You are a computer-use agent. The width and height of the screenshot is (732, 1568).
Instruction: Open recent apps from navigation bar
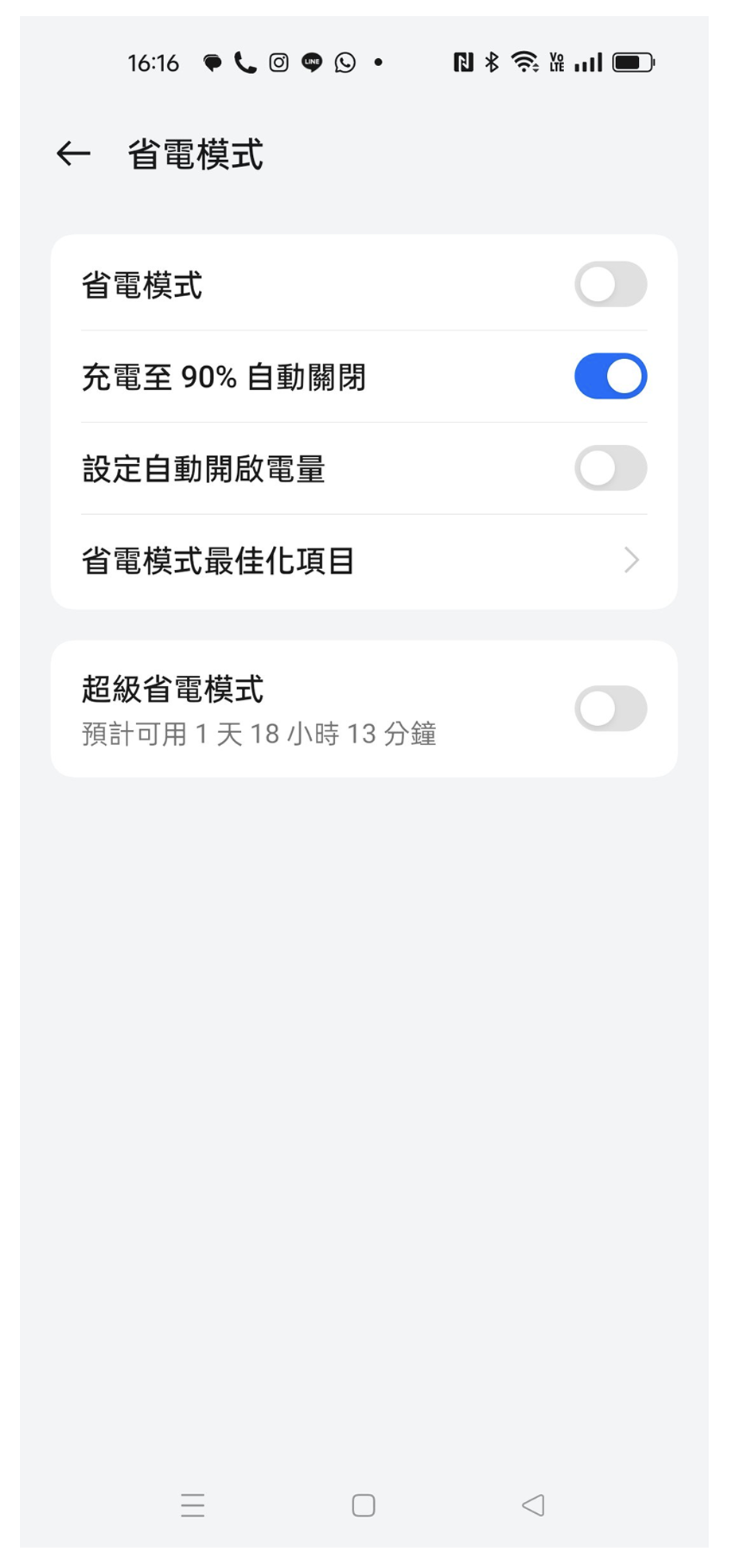[x=193, y=1505]
